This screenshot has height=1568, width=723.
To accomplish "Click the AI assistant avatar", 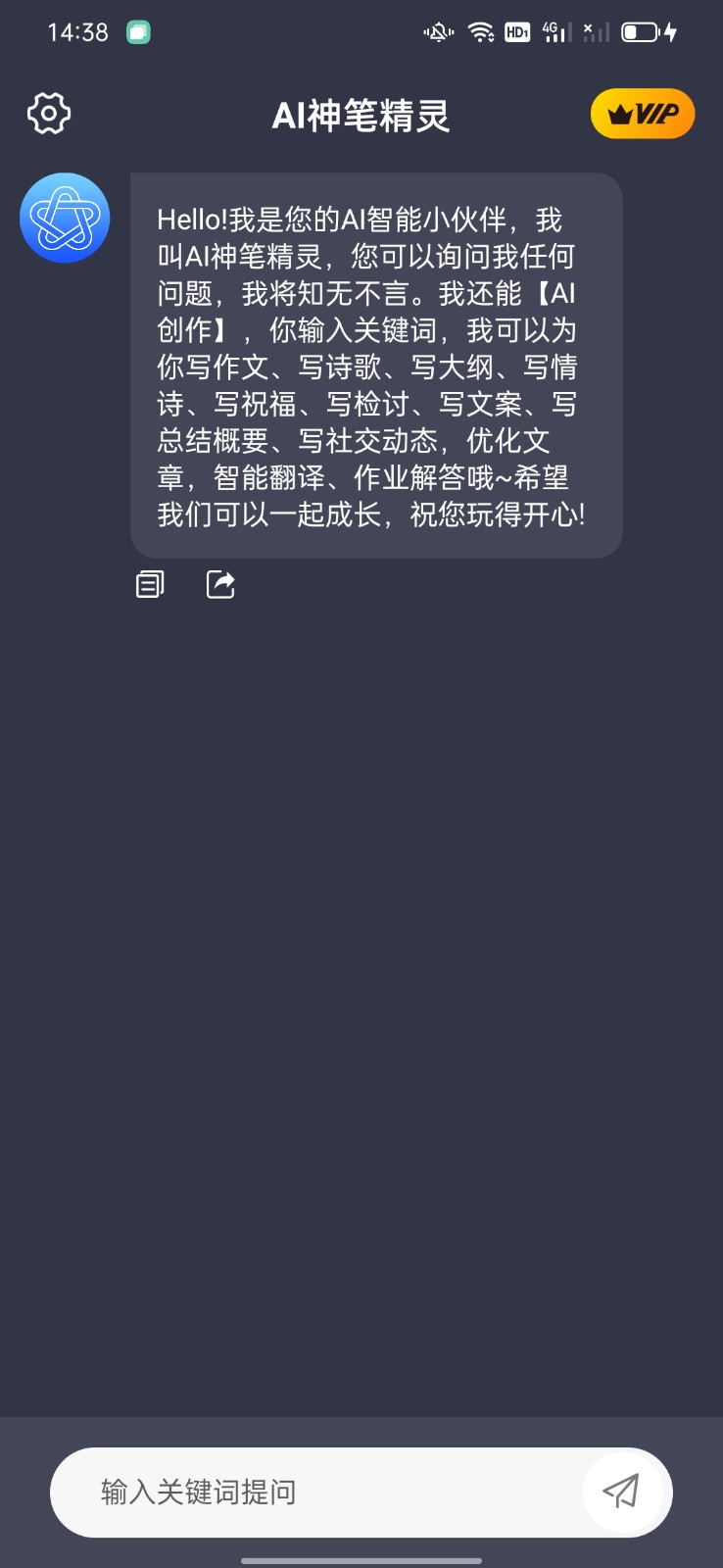I will pyautogui.click(x=65, y=218).
